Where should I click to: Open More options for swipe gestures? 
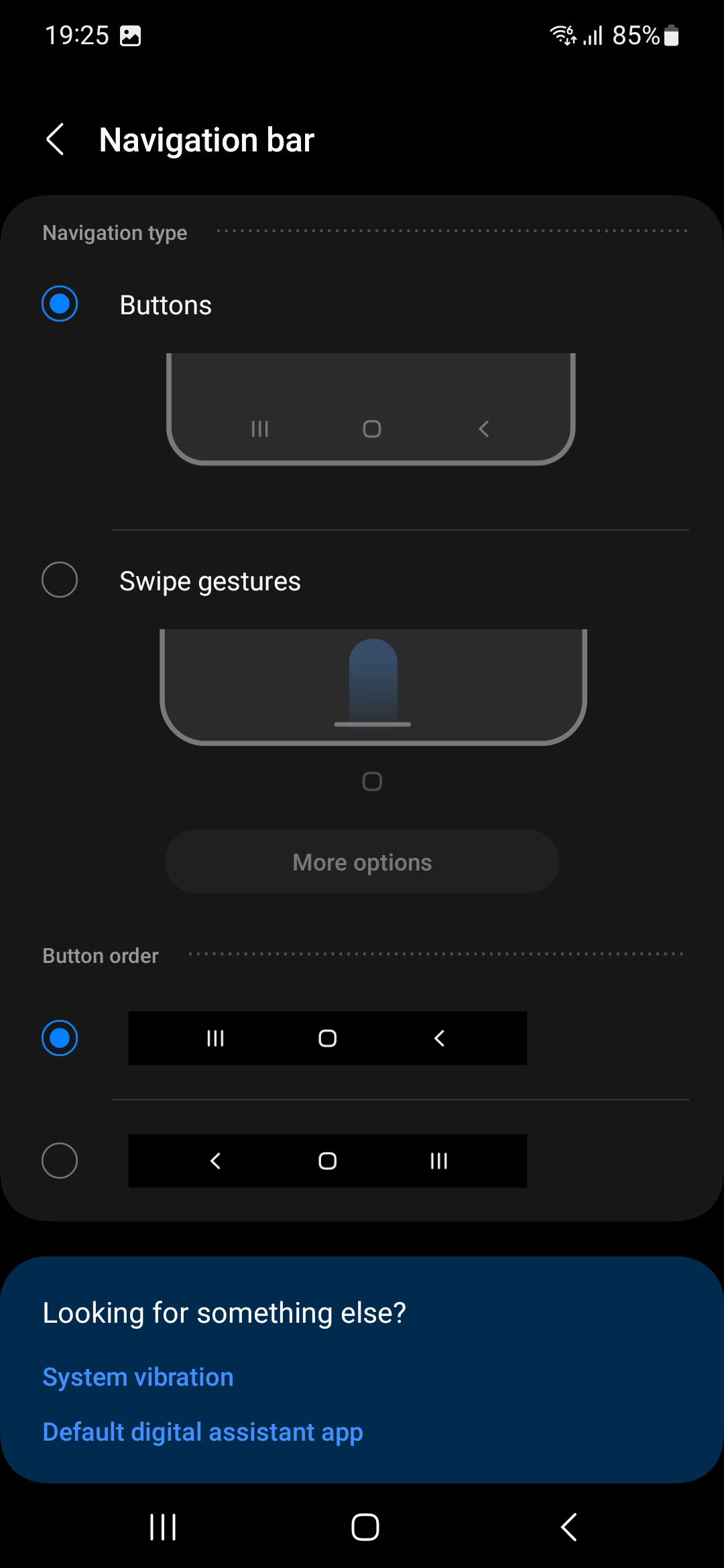(x=362, y=862)
